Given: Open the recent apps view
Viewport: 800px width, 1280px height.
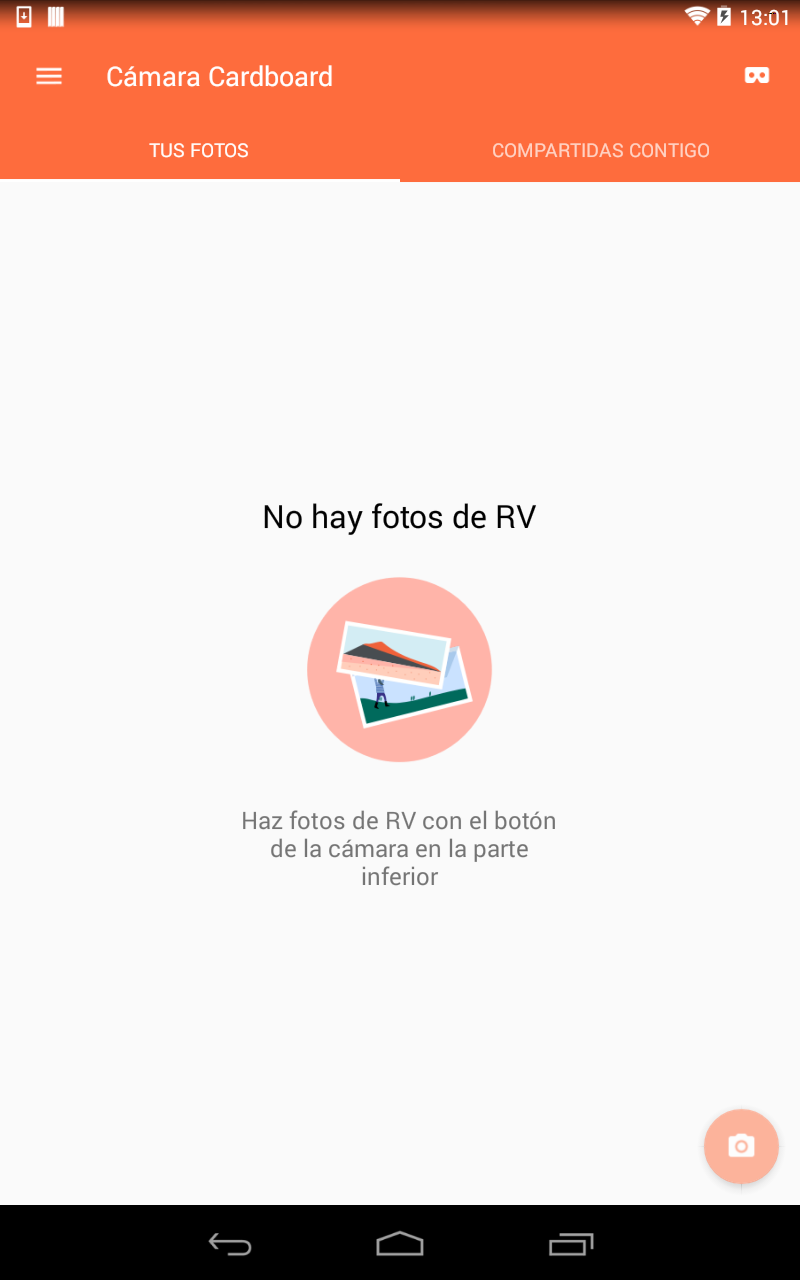Looking at the screenshot, I should [x=571, y=1243].
